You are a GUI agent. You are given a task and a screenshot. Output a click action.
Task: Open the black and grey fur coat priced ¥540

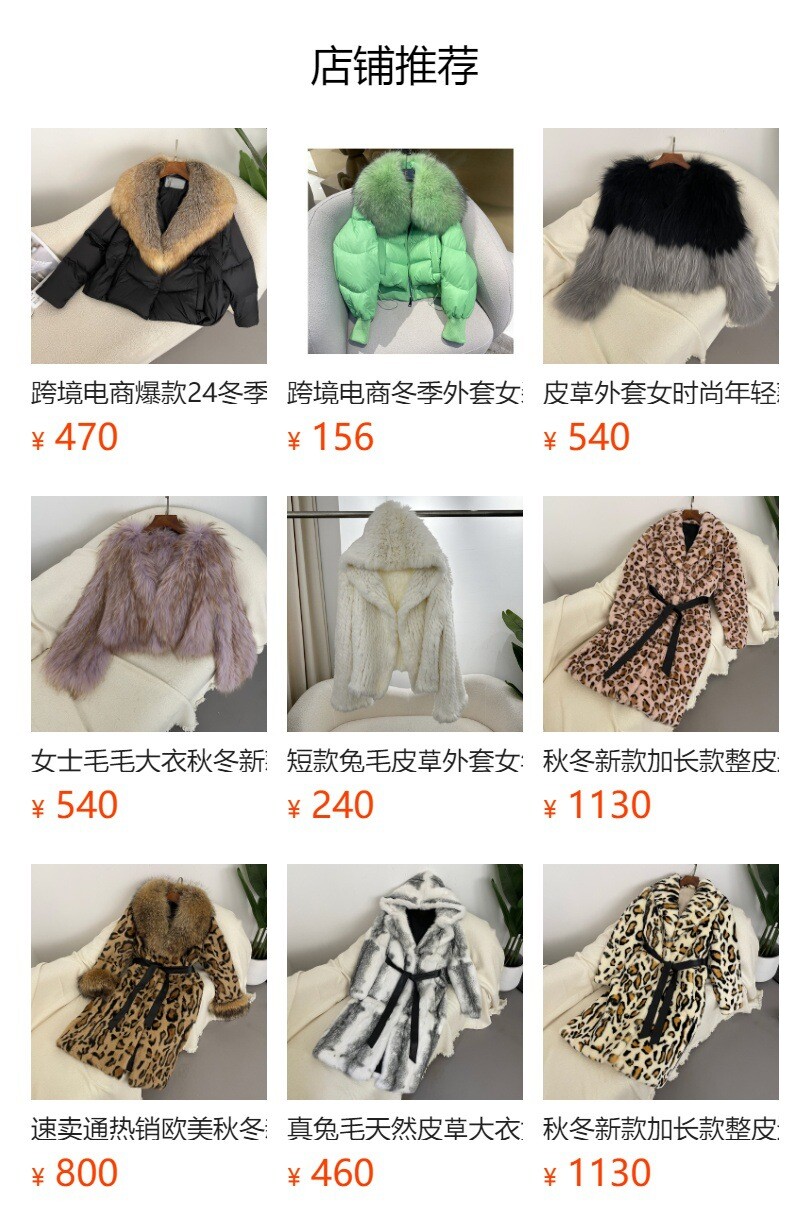click(660, 246)
